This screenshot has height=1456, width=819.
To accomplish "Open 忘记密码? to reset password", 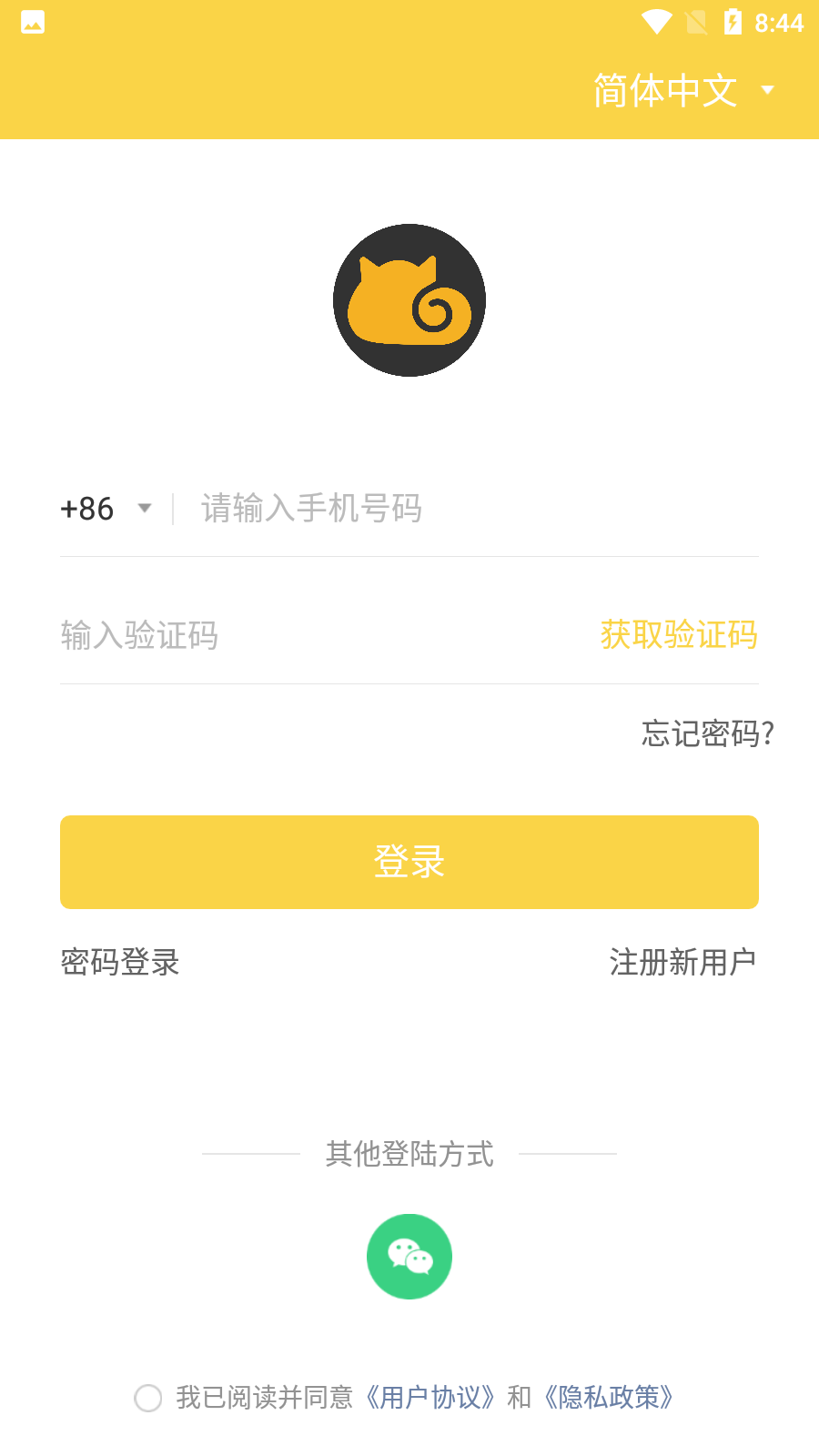I will 707,733.
